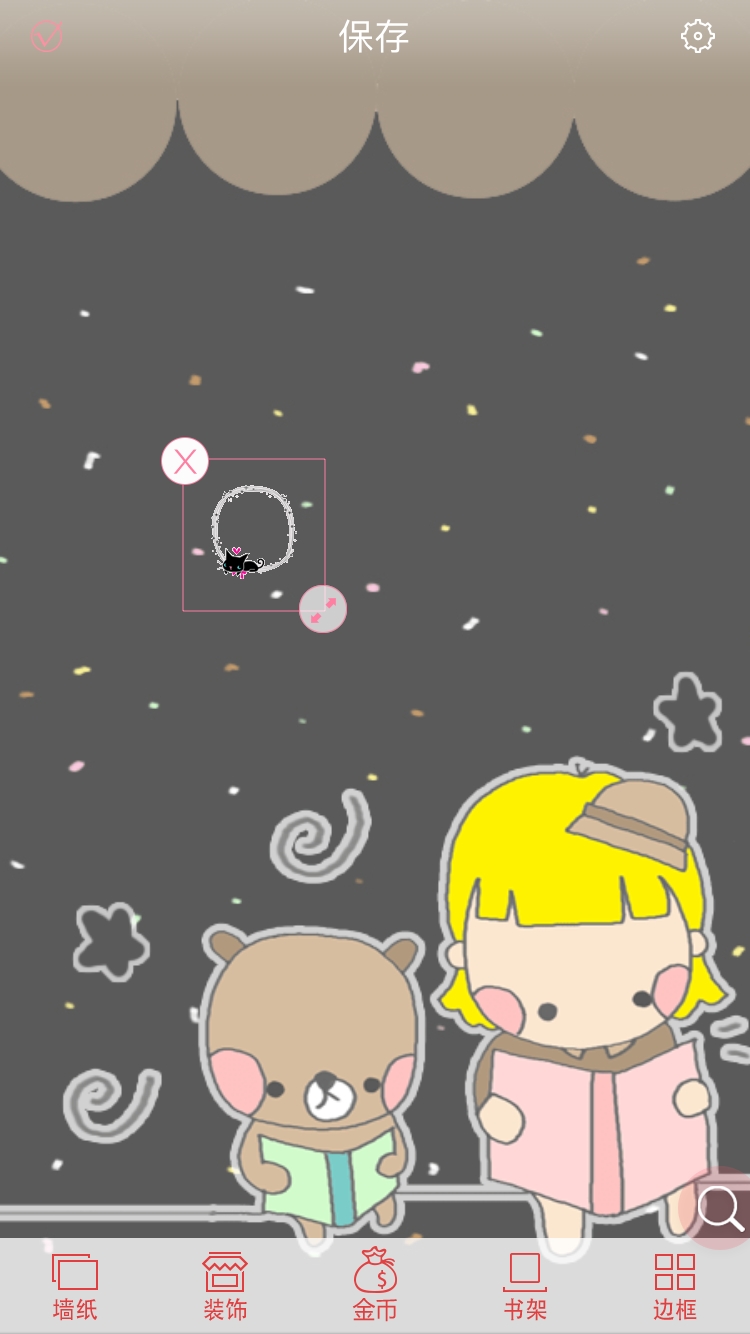Remove the cat sticker with X

[x=185, y=461]
